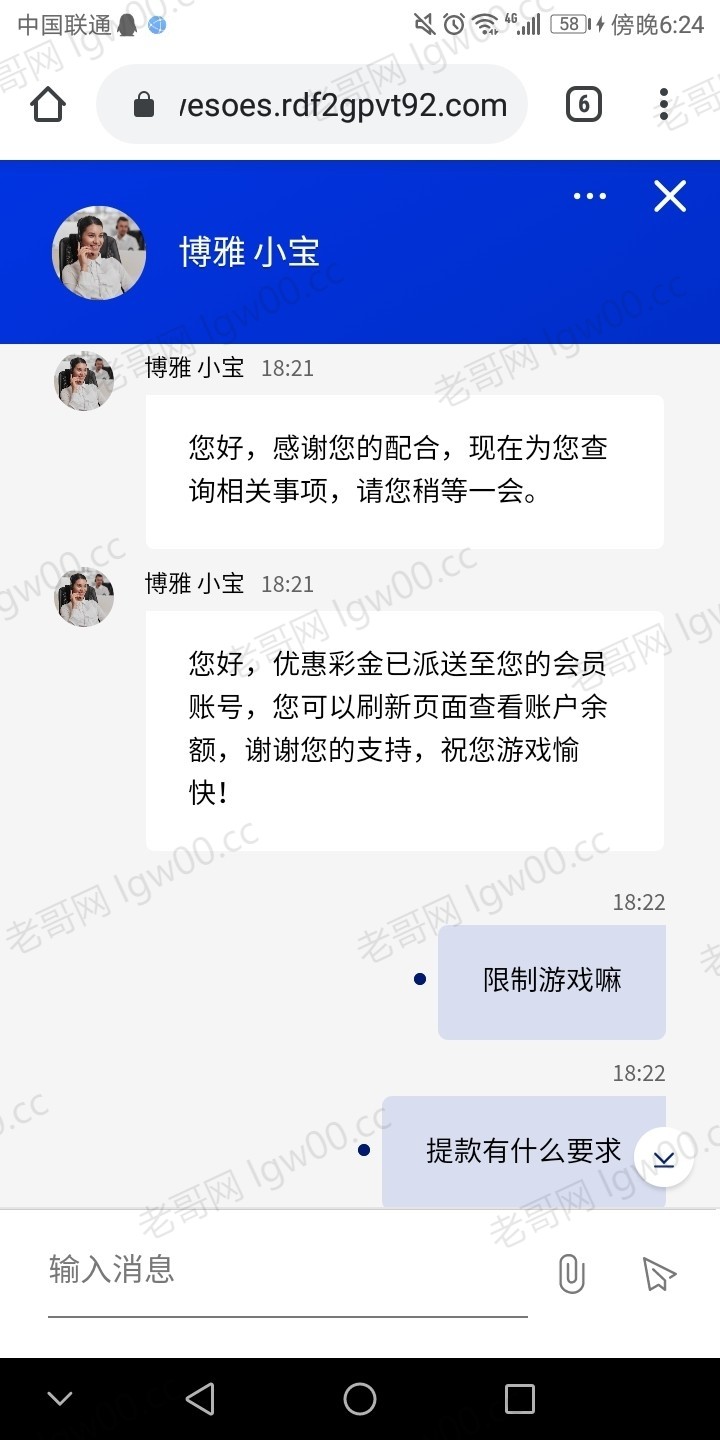Go back using the system back button
This screenshot has width=720, height=1440.
coord(200,1399)
